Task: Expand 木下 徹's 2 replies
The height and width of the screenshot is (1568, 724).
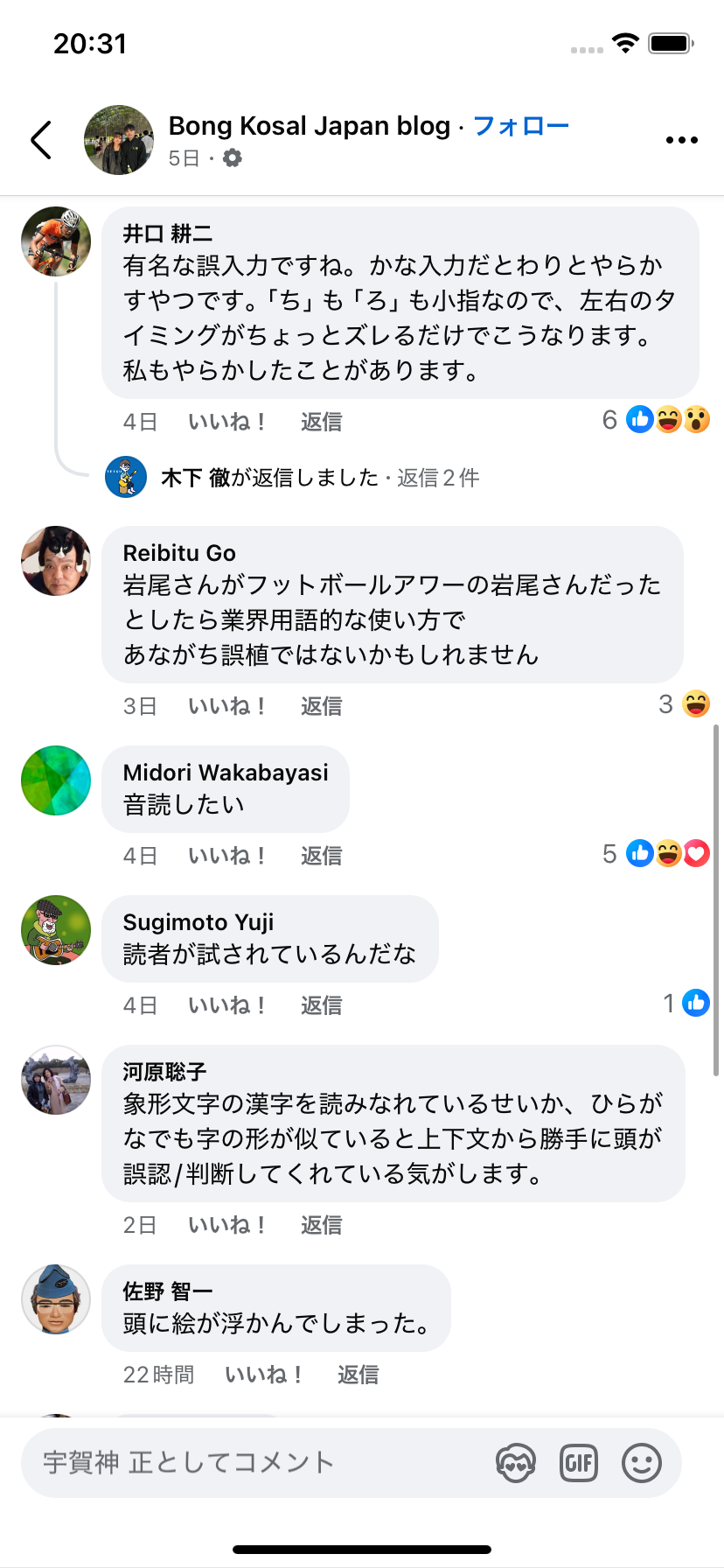Action: pyautogui.click(x=320, y=478)
